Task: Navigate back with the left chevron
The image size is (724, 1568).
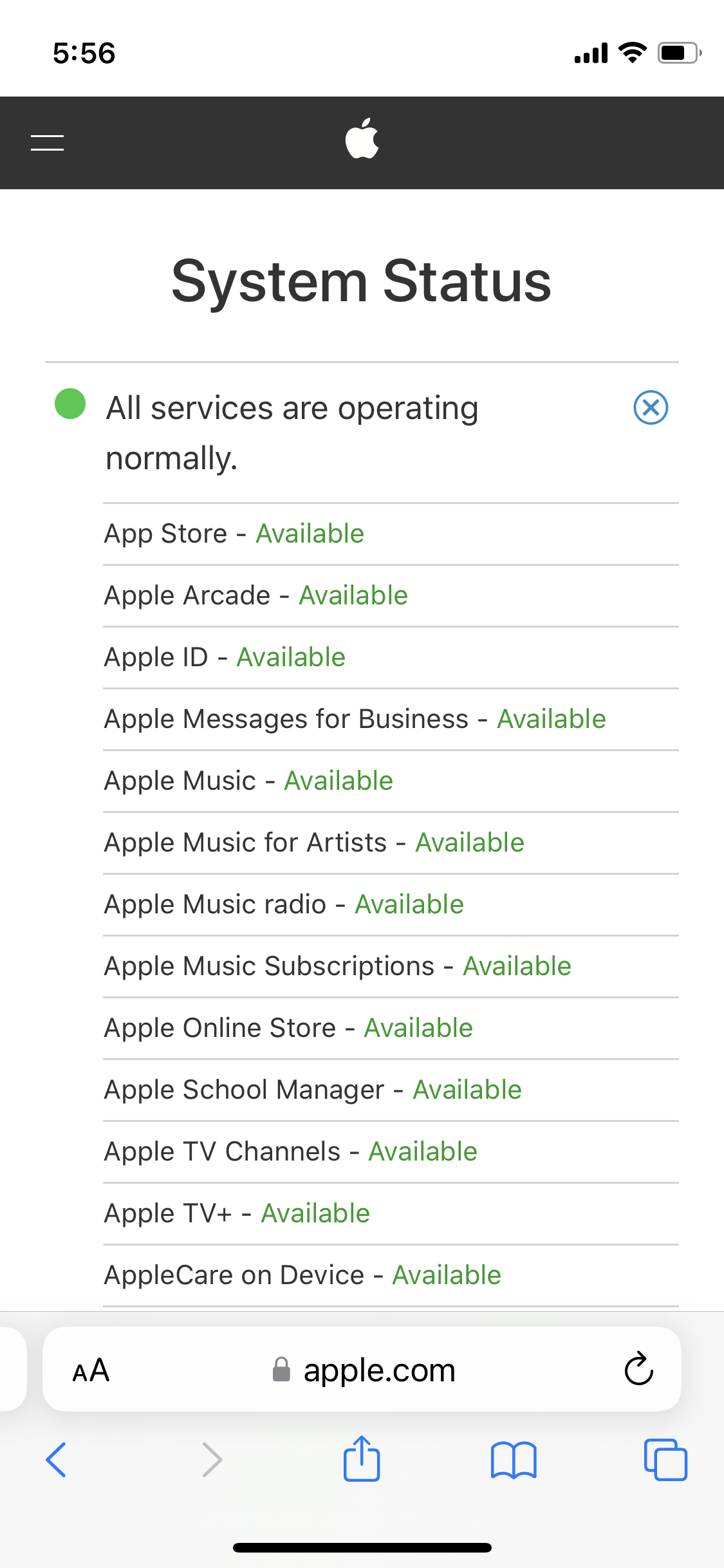Action: click(57, 1460)
